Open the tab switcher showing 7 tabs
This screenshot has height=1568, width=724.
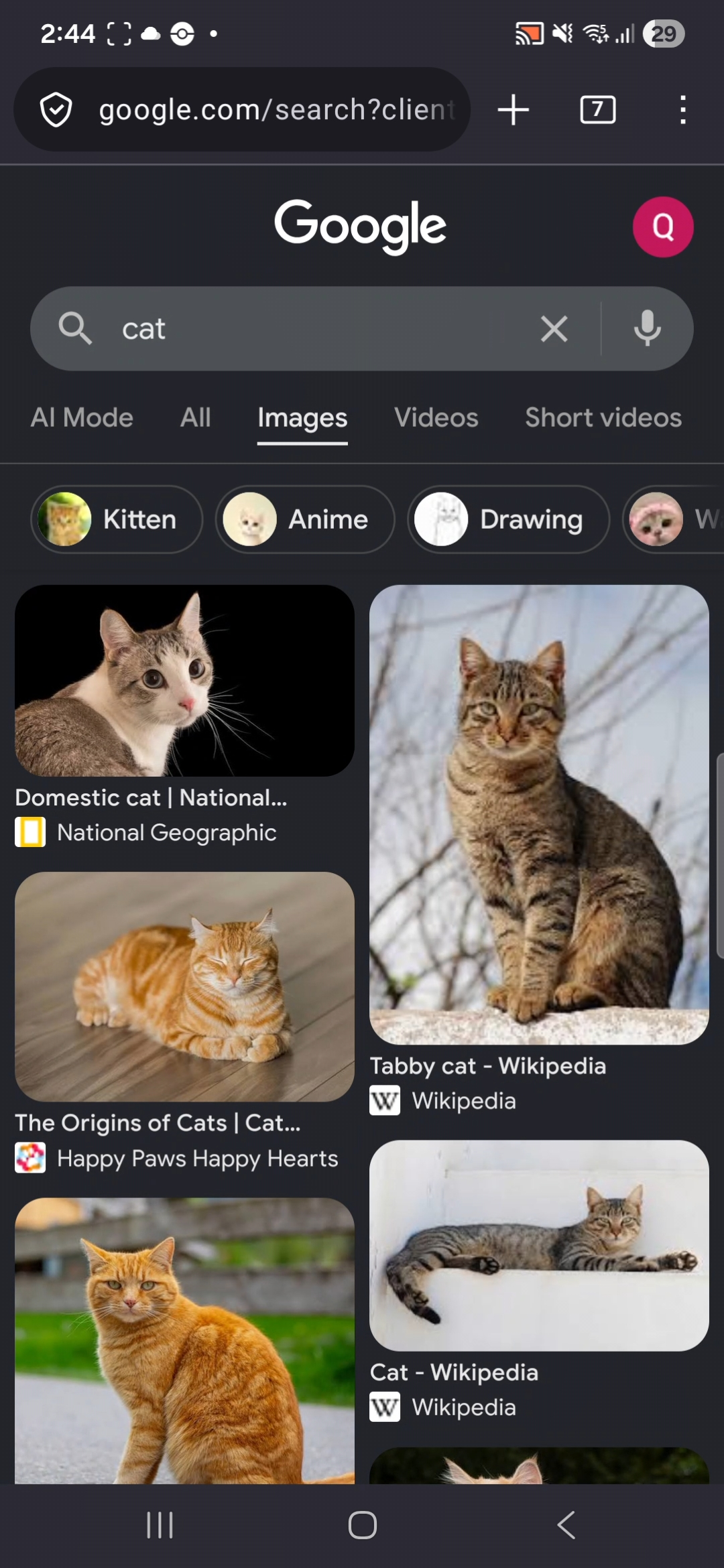(x=597, y=110)
